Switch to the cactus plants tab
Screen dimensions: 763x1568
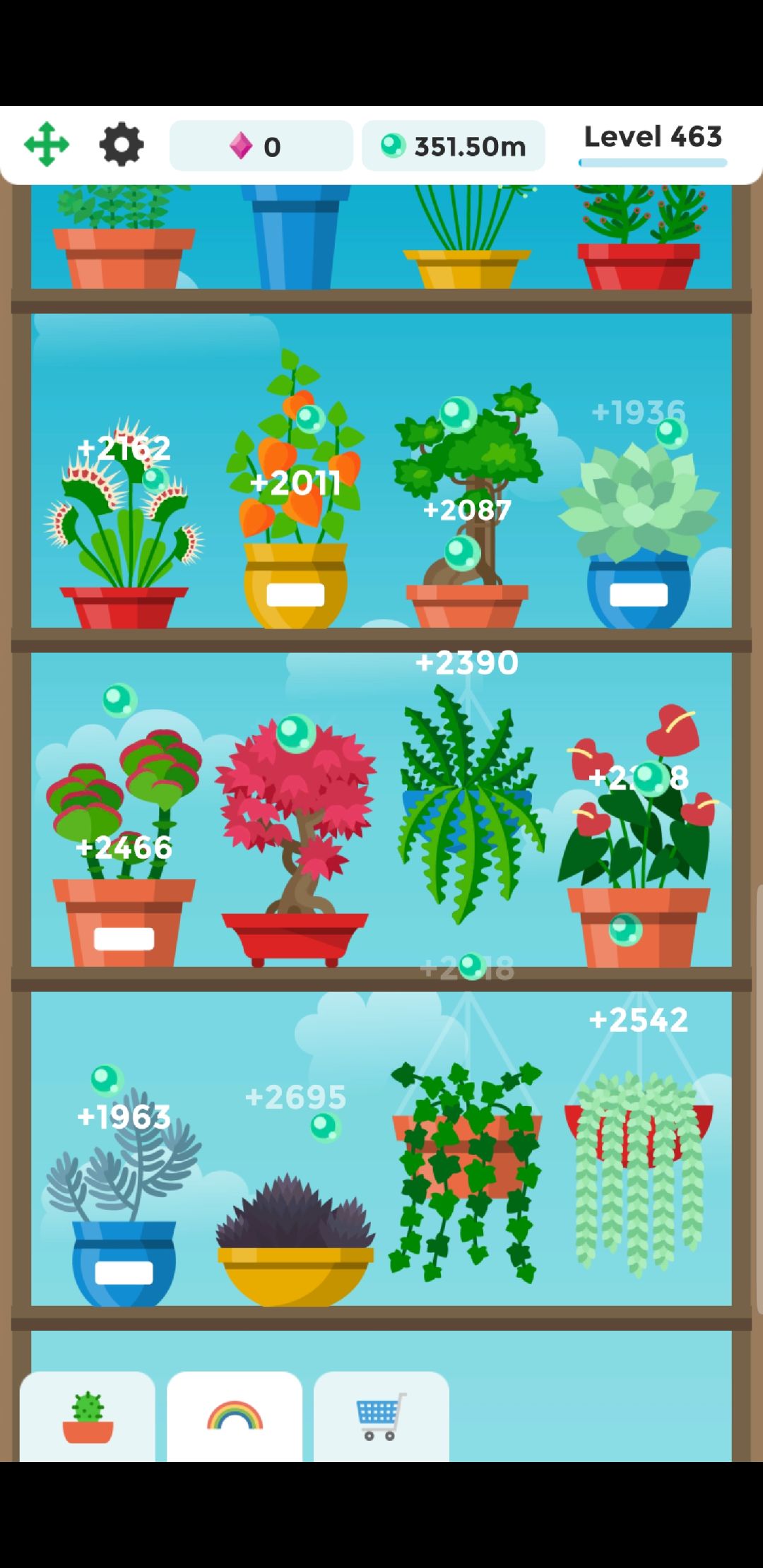point(88,1416)
